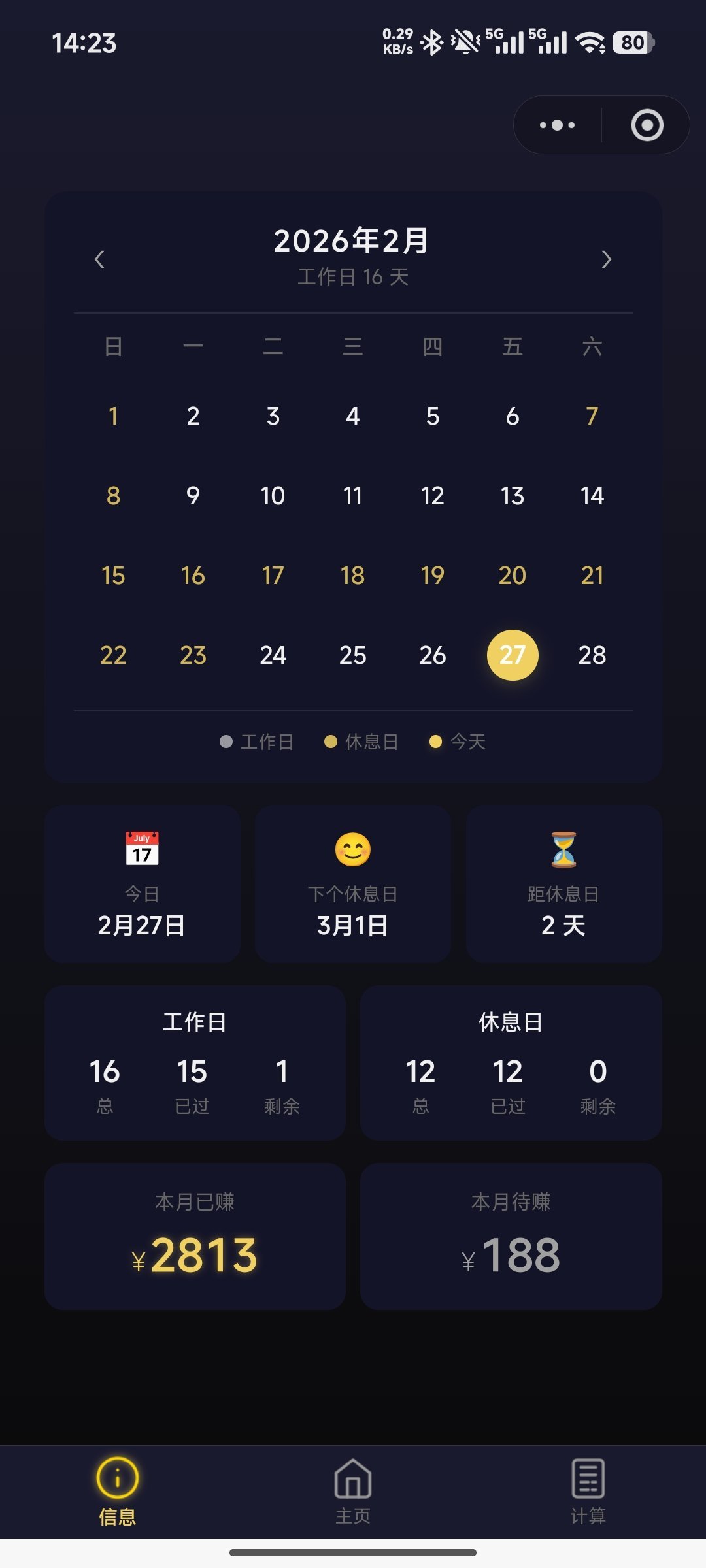The width and height of the screenshot is (706, 1568).
Task: Choose date 1 in calendar grid
Action: [x=113, y=416]
